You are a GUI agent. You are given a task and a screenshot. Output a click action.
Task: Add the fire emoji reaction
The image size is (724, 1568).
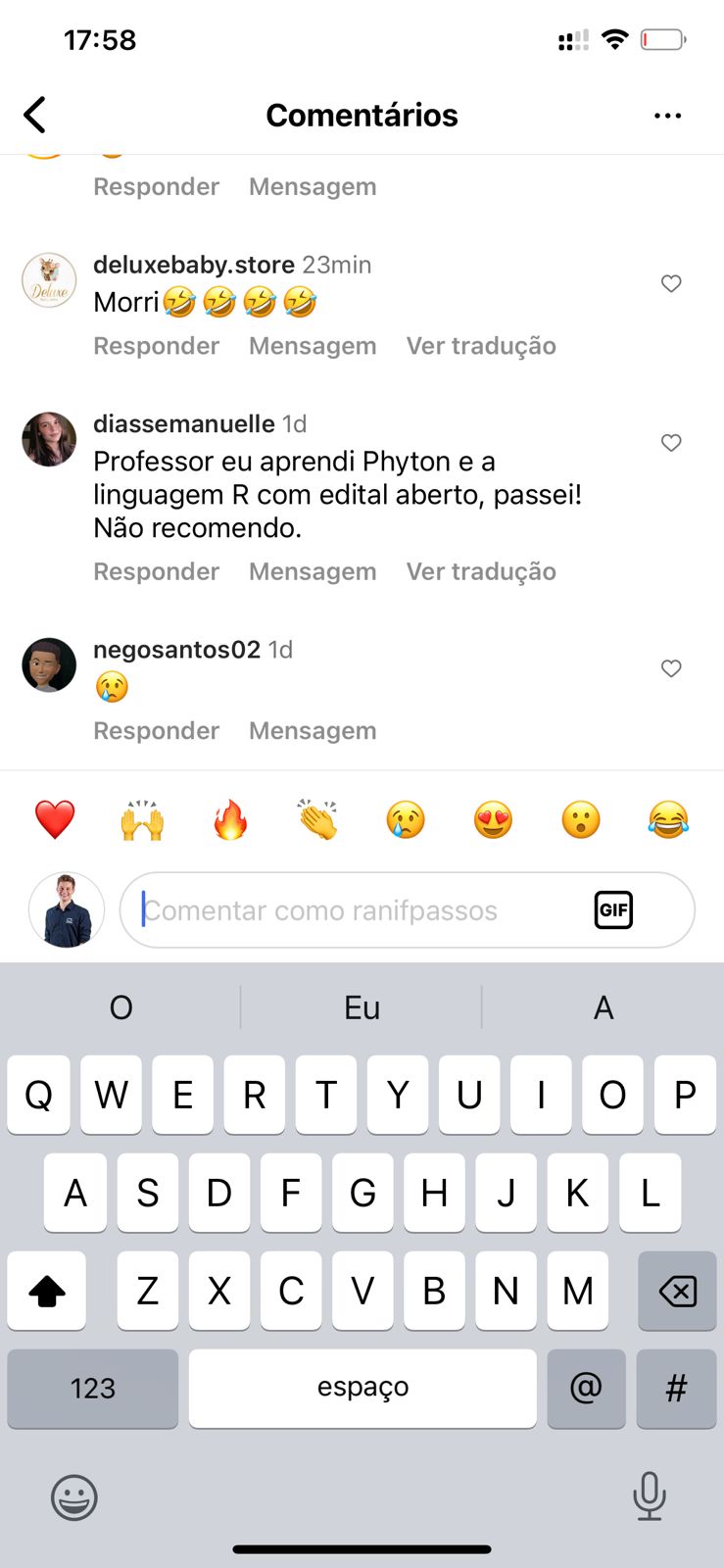coord(230,819)
